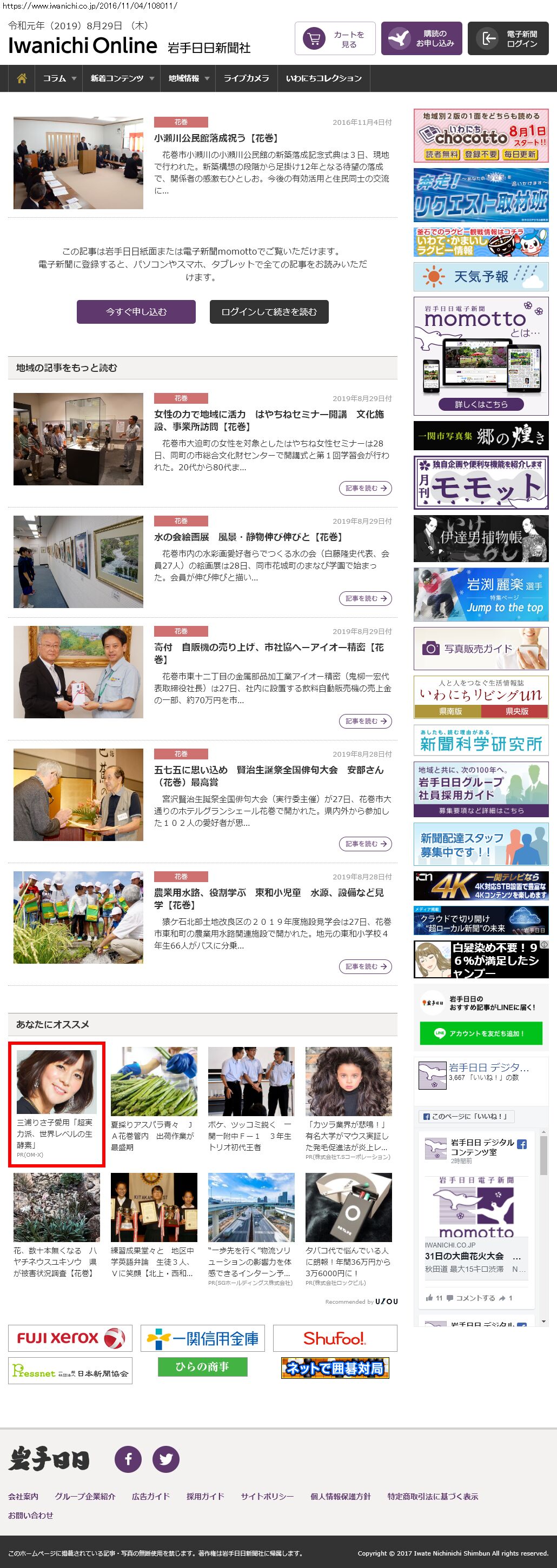Open the ライブカメラ page
The height and width of the screenshot is (1568, 557).
pyautogui.click(x=246, y=78)
